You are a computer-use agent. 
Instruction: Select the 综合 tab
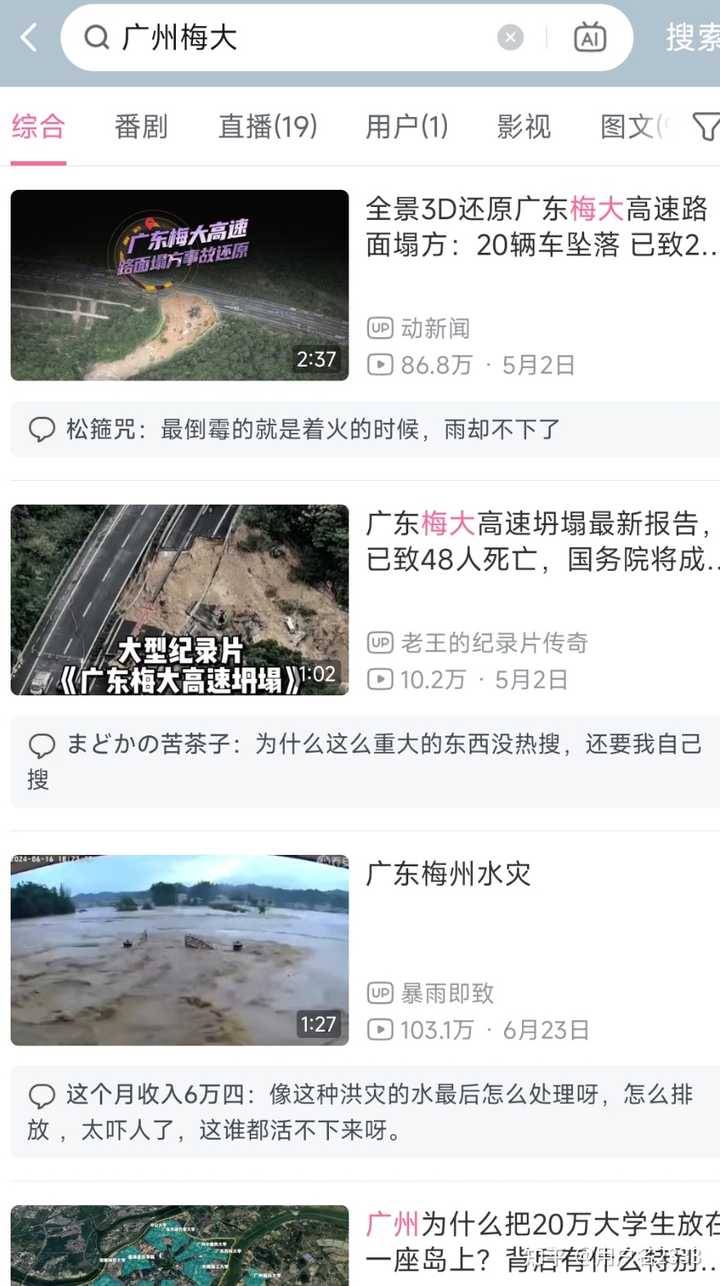pyautogui.click(x=38, y=127)
